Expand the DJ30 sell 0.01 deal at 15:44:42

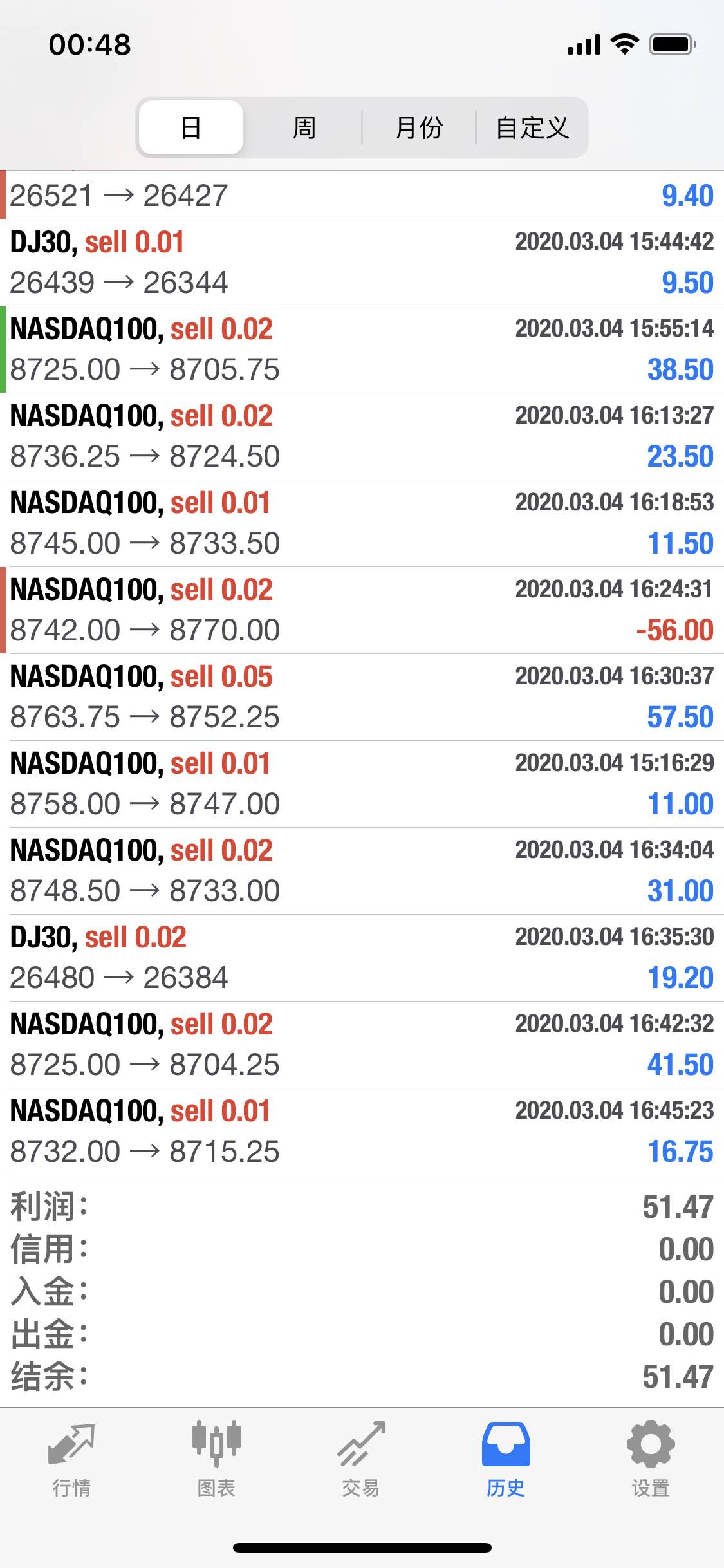tap(362, 263)
